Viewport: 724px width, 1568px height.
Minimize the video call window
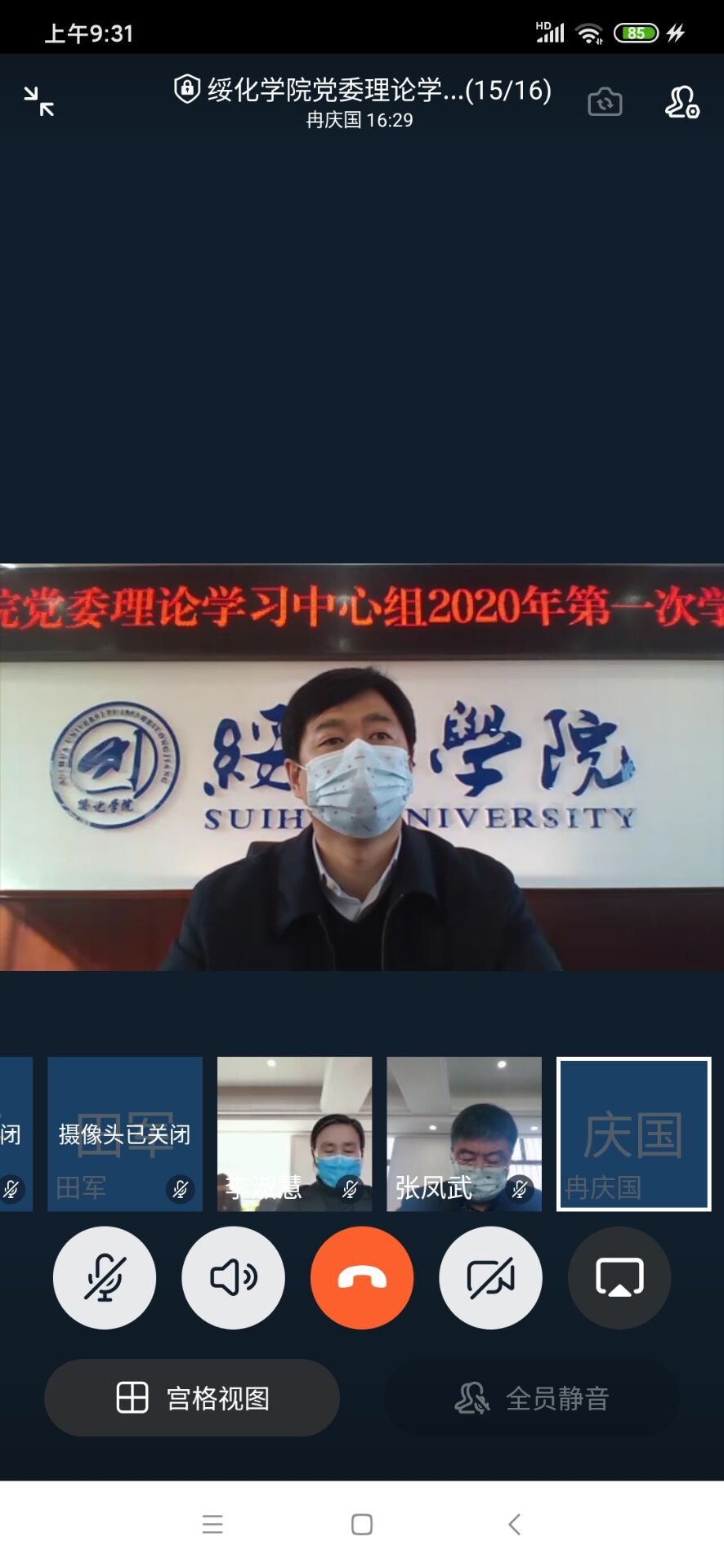click(38, 101)
